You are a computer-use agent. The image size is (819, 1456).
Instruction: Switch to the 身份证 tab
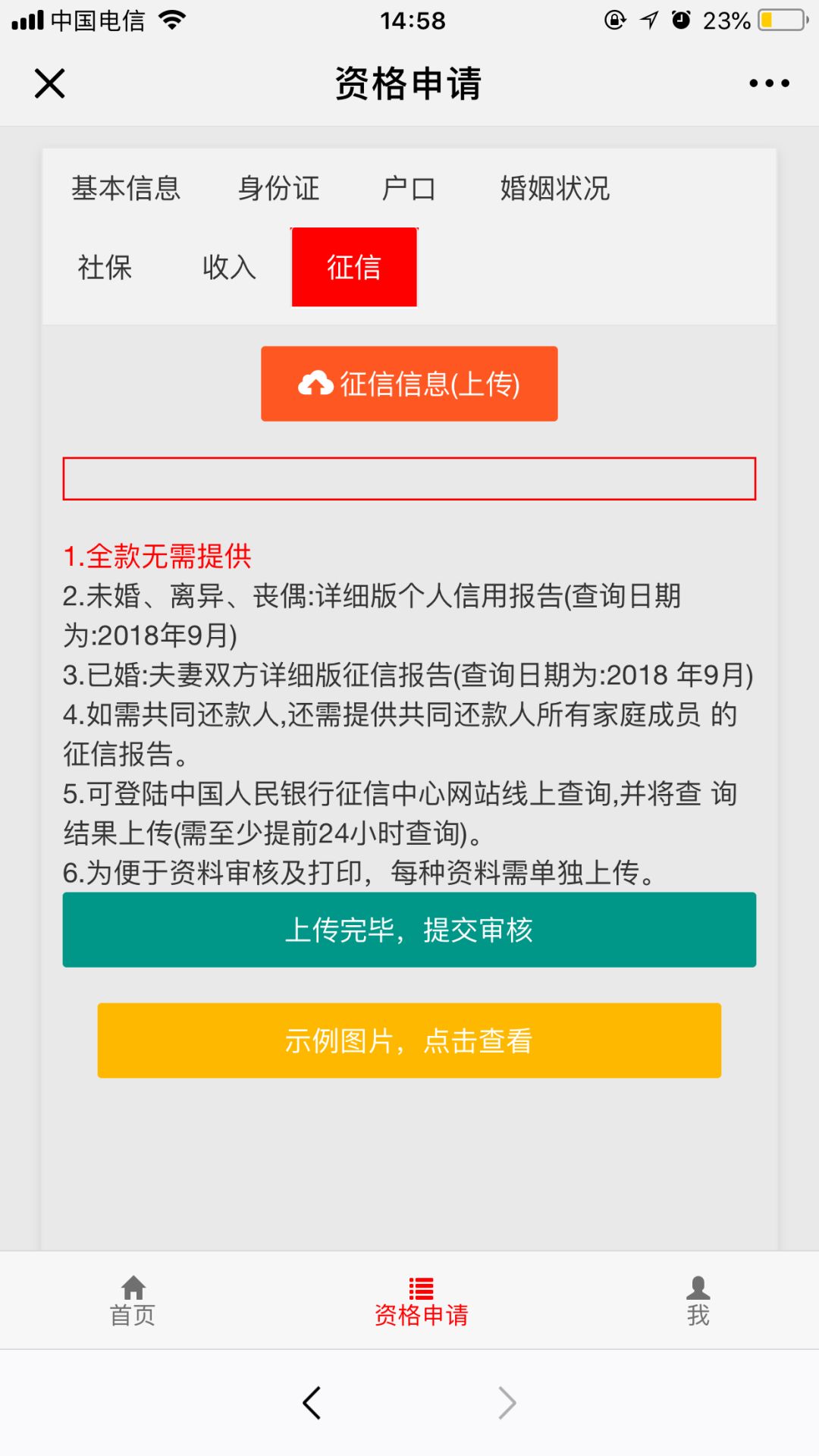click(x=278, y=188)
